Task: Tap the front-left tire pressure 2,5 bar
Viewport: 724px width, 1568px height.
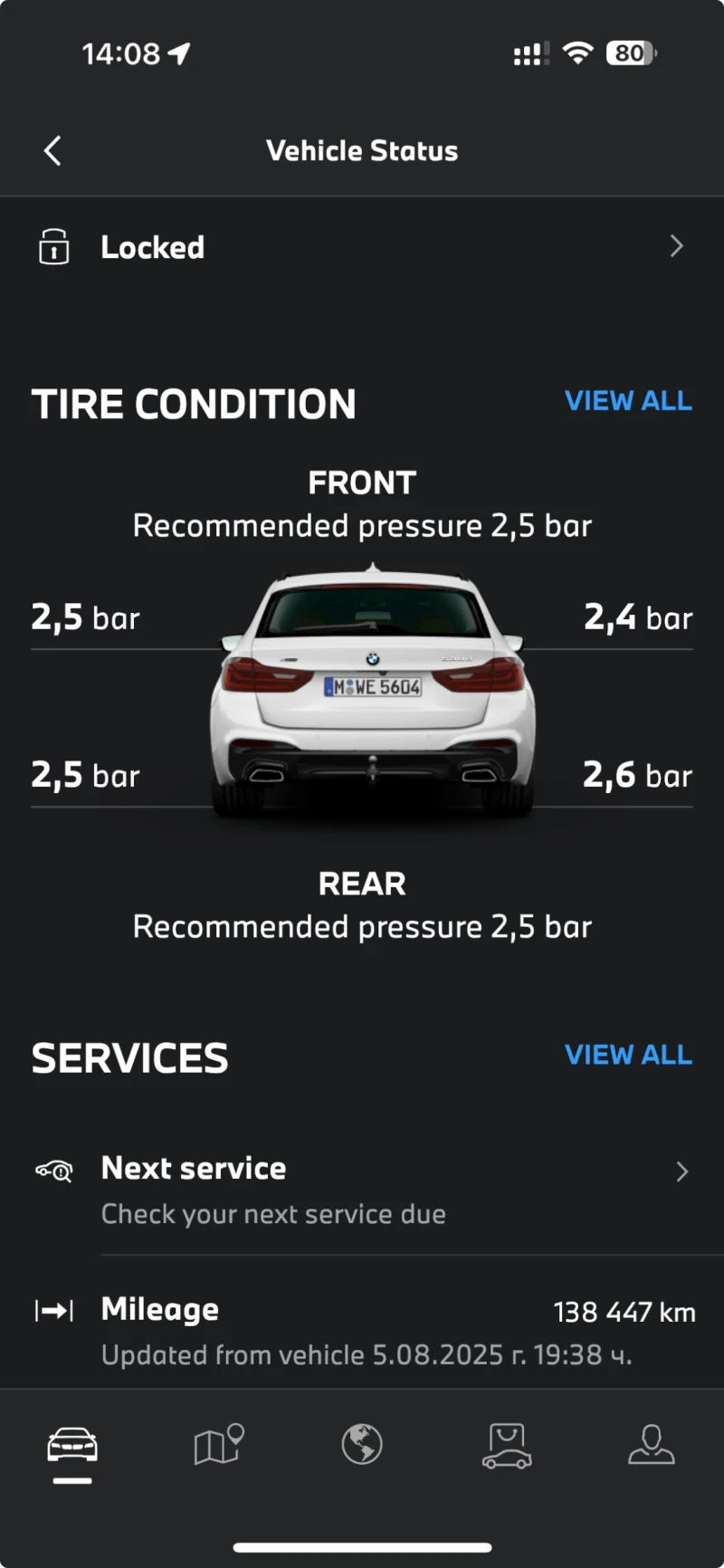Action: [x=86, y=617]
